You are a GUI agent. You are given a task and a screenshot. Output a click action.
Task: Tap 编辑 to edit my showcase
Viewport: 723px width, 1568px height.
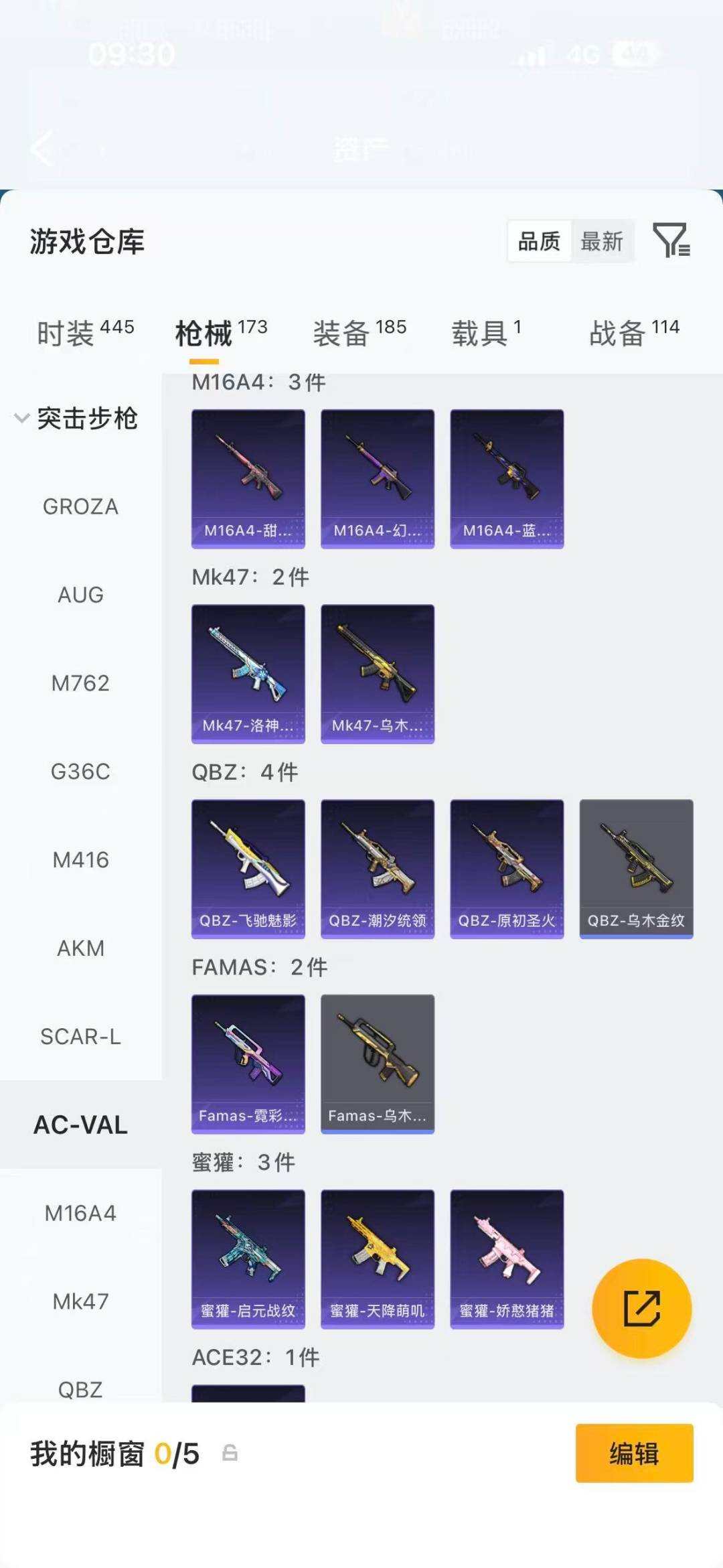[634, 1453]
